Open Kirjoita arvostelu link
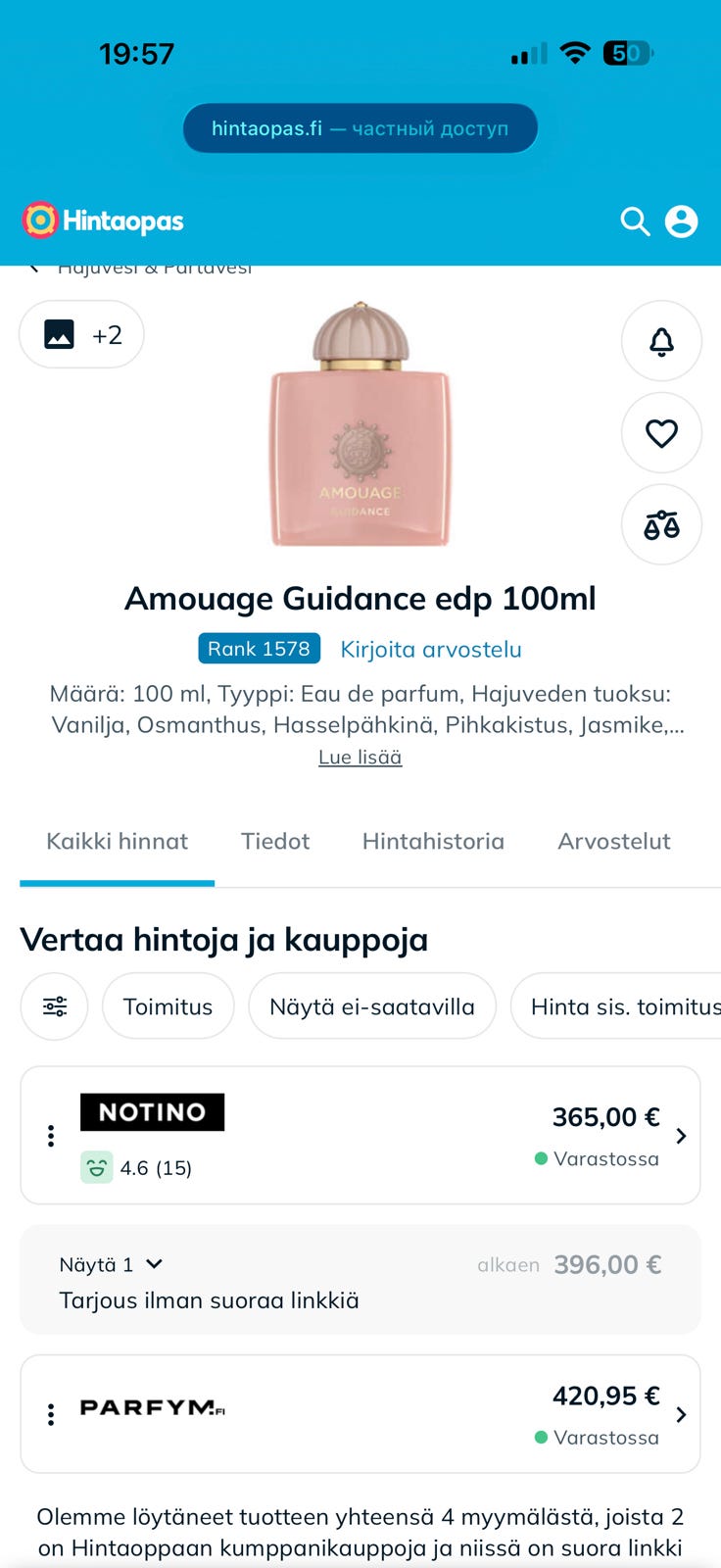 430,648
